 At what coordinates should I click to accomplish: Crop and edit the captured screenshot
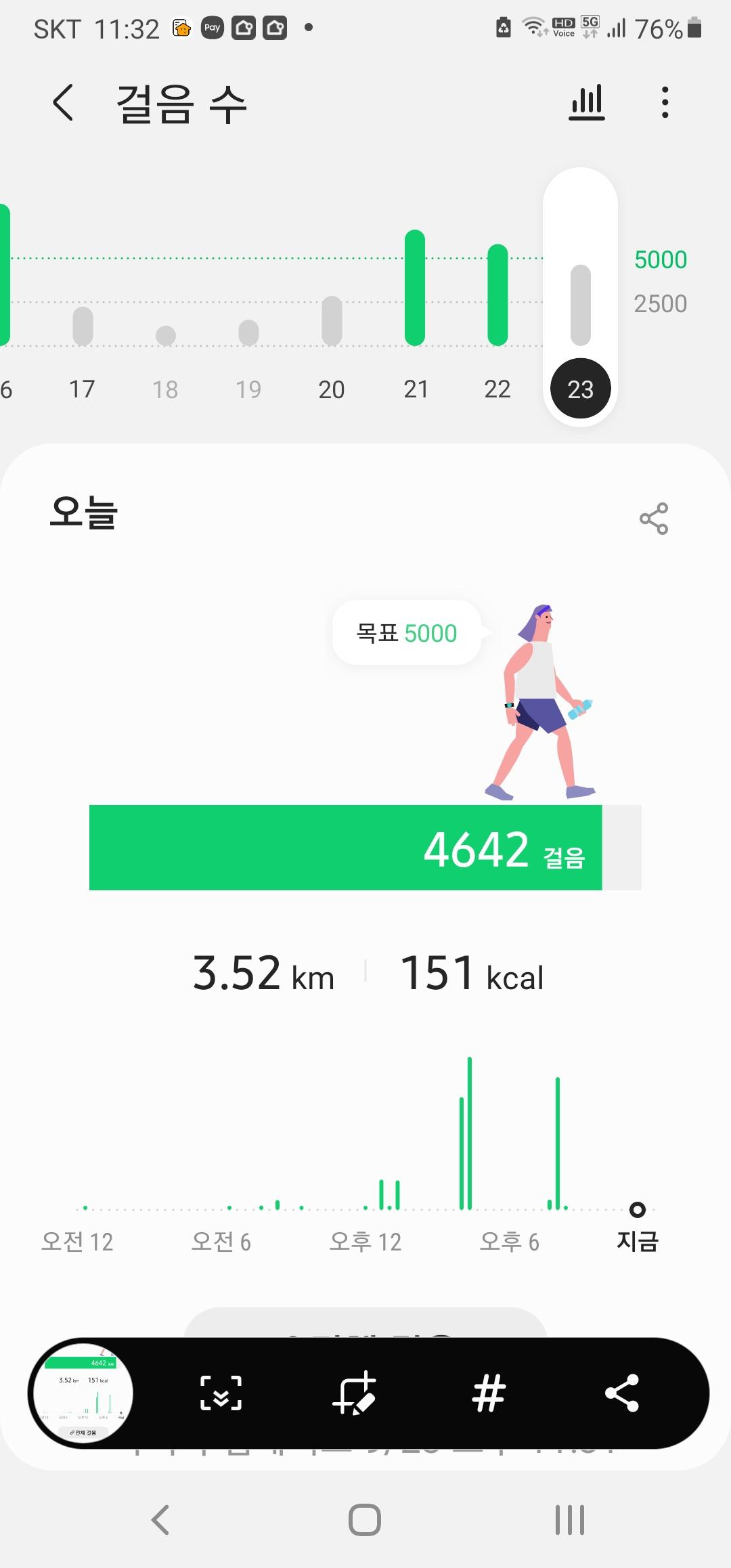pos(354,1393)
